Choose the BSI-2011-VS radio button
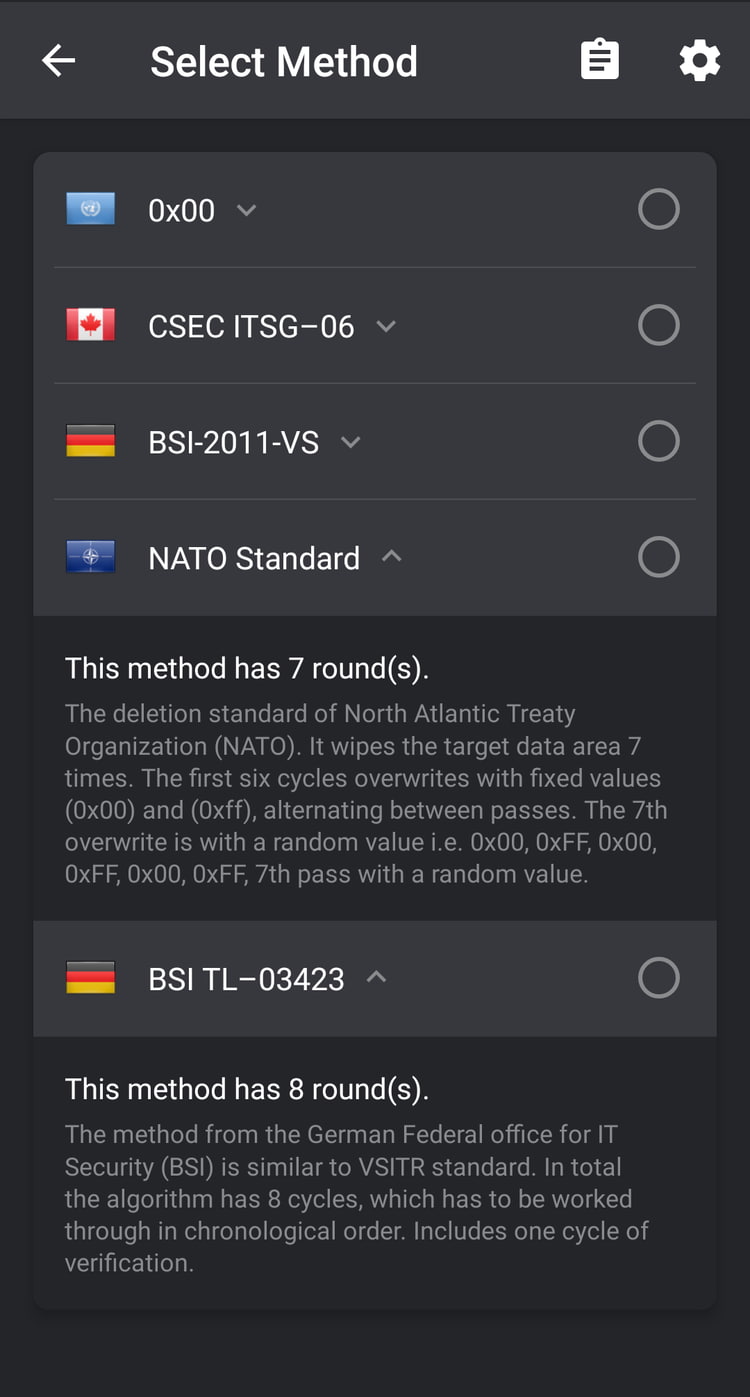Image resolution: width=750 pixels, height=1397 pixels. tap(659, 442)
